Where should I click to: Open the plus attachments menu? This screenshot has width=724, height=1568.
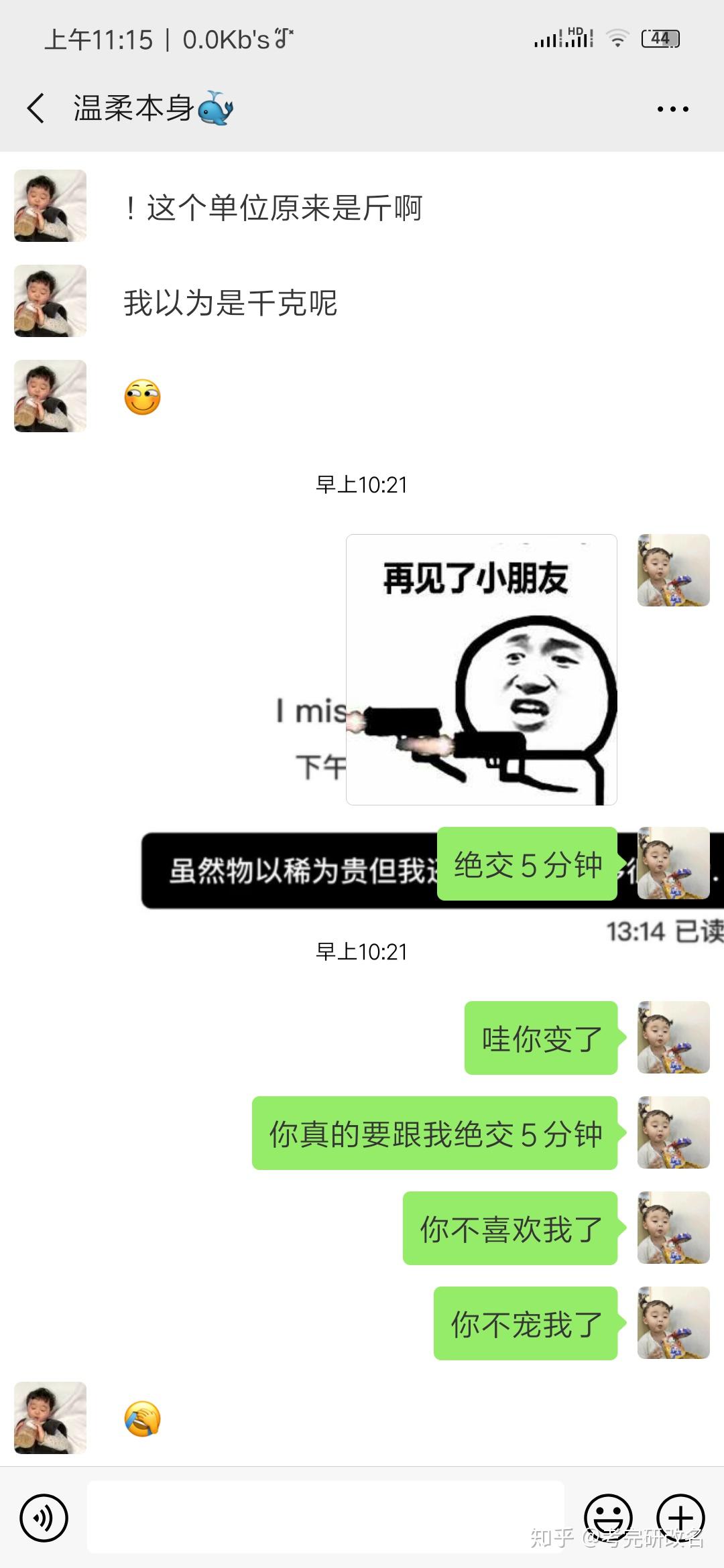tap(680, 1518)
